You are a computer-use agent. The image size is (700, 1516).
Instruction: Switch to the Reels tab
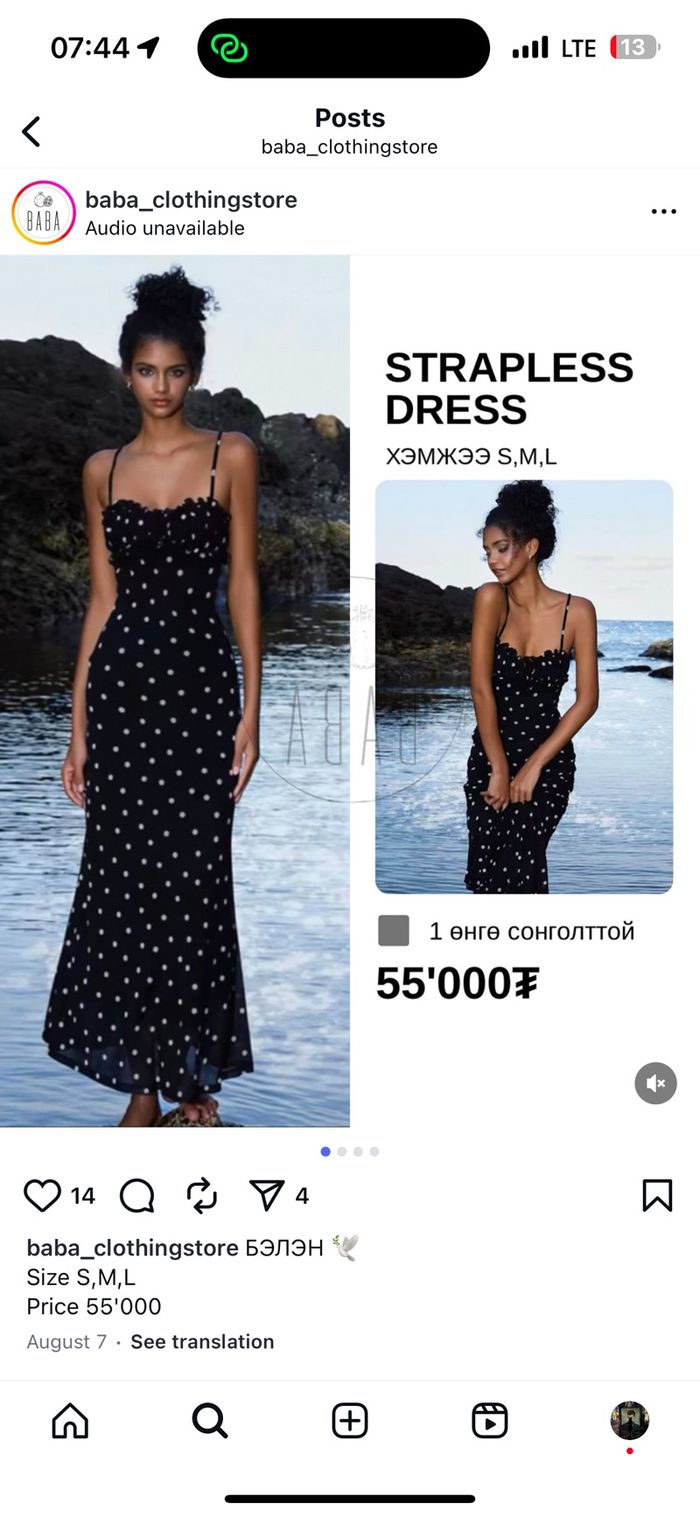(x=490, y=1420)
